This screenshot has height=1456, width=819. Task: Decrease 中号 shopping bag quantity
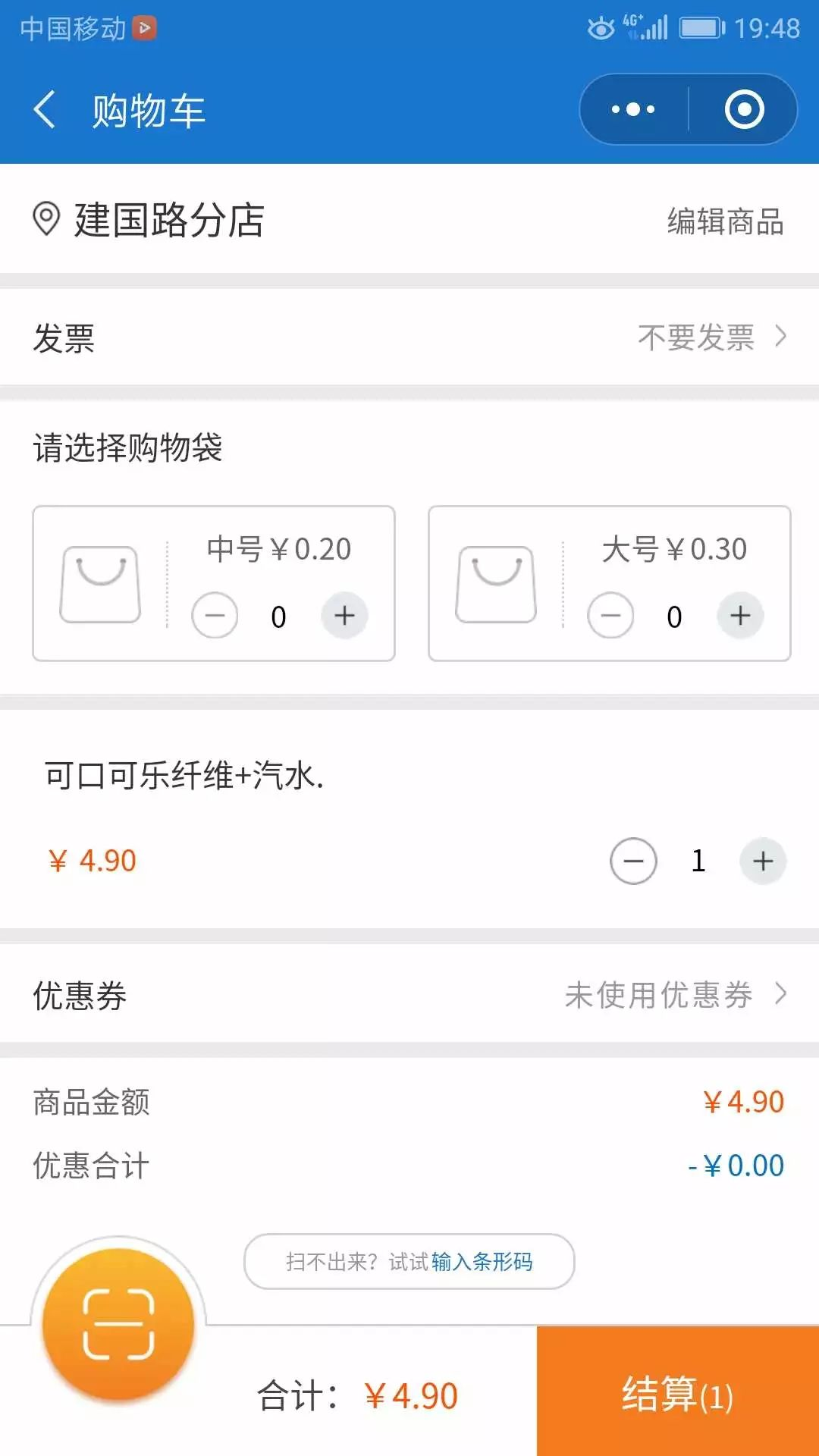pyautogui.click(x=215, y=615)
